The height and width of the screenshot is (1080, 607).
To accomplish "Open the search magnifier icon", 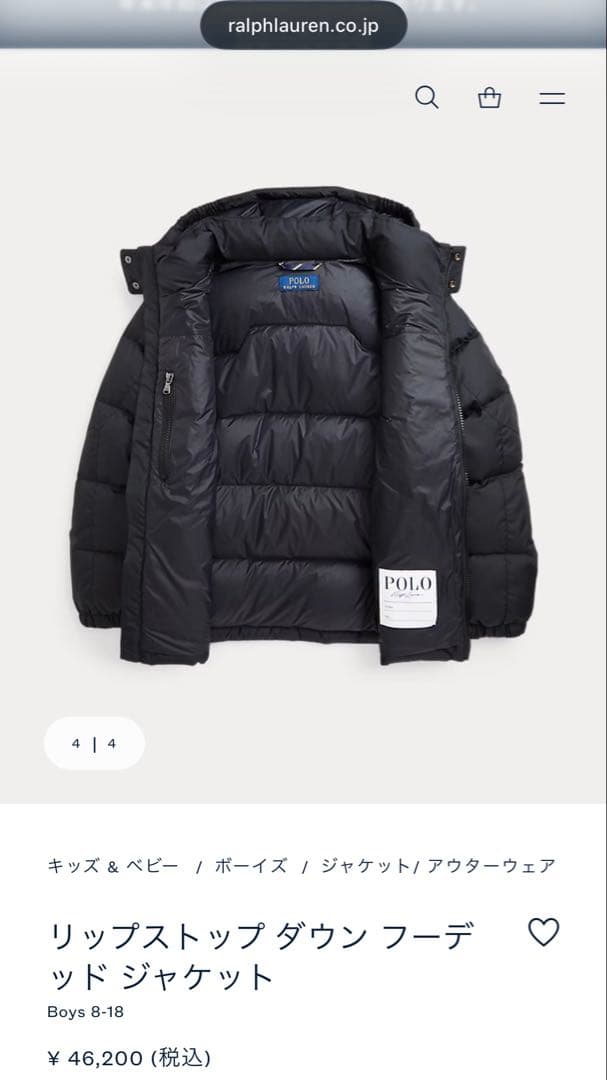I will (x=427, y=98).
